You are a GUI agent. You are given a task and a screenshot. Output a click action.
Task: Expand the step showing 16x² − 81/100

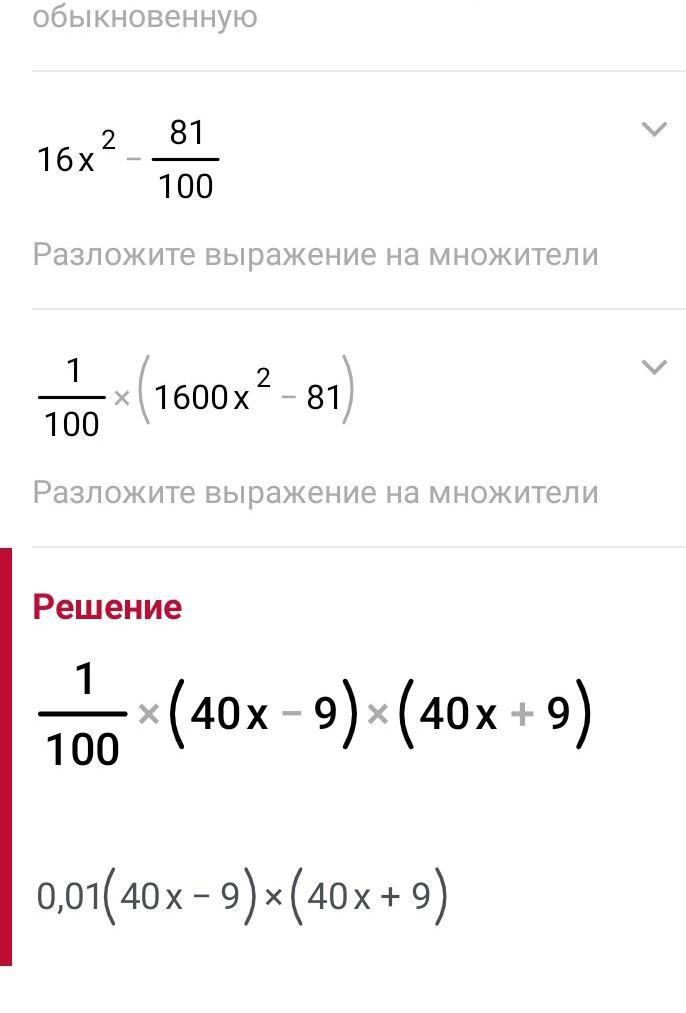[653, 130]
